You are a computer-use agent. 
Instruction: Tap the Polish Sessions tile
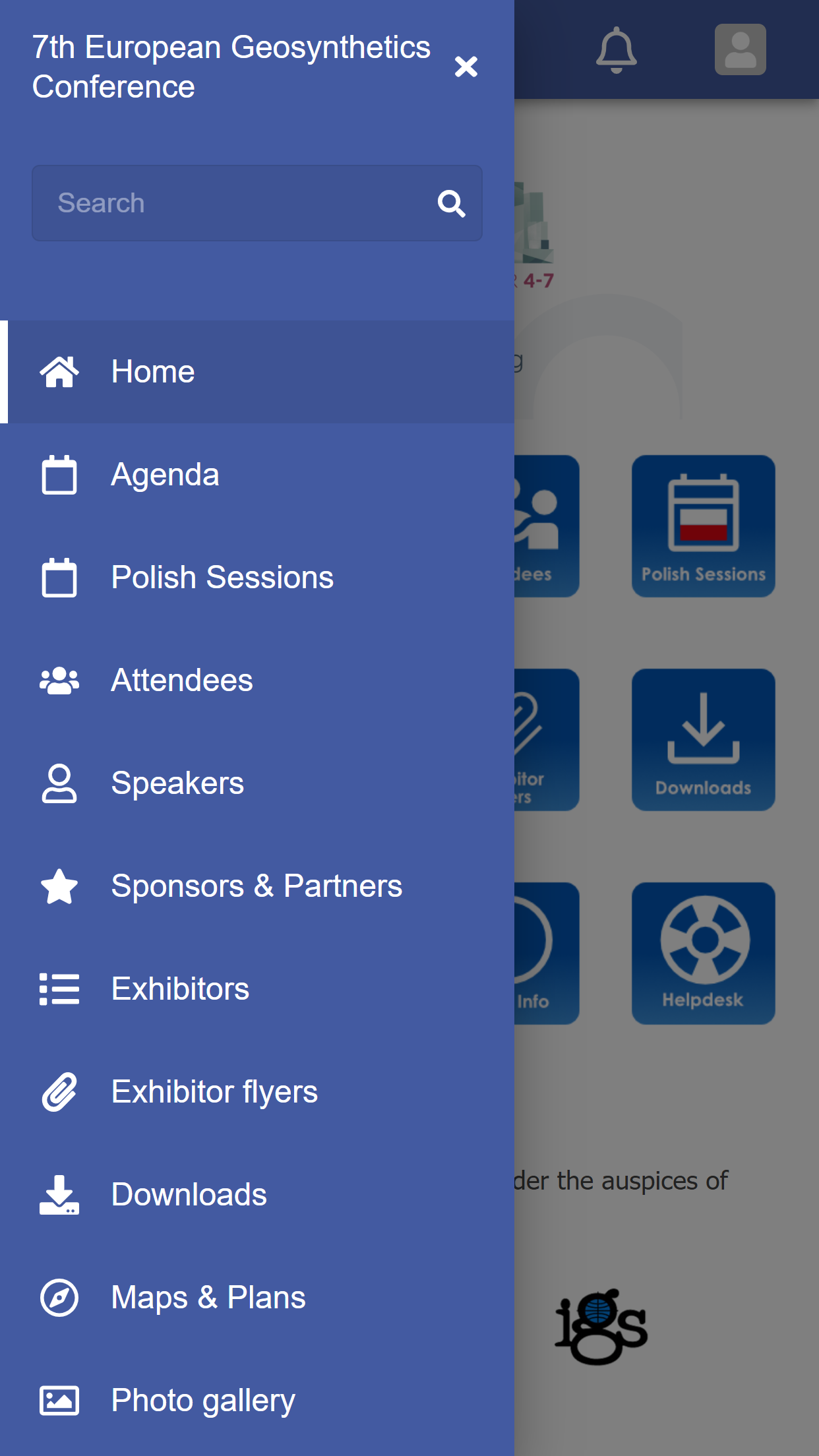(704, 526)
